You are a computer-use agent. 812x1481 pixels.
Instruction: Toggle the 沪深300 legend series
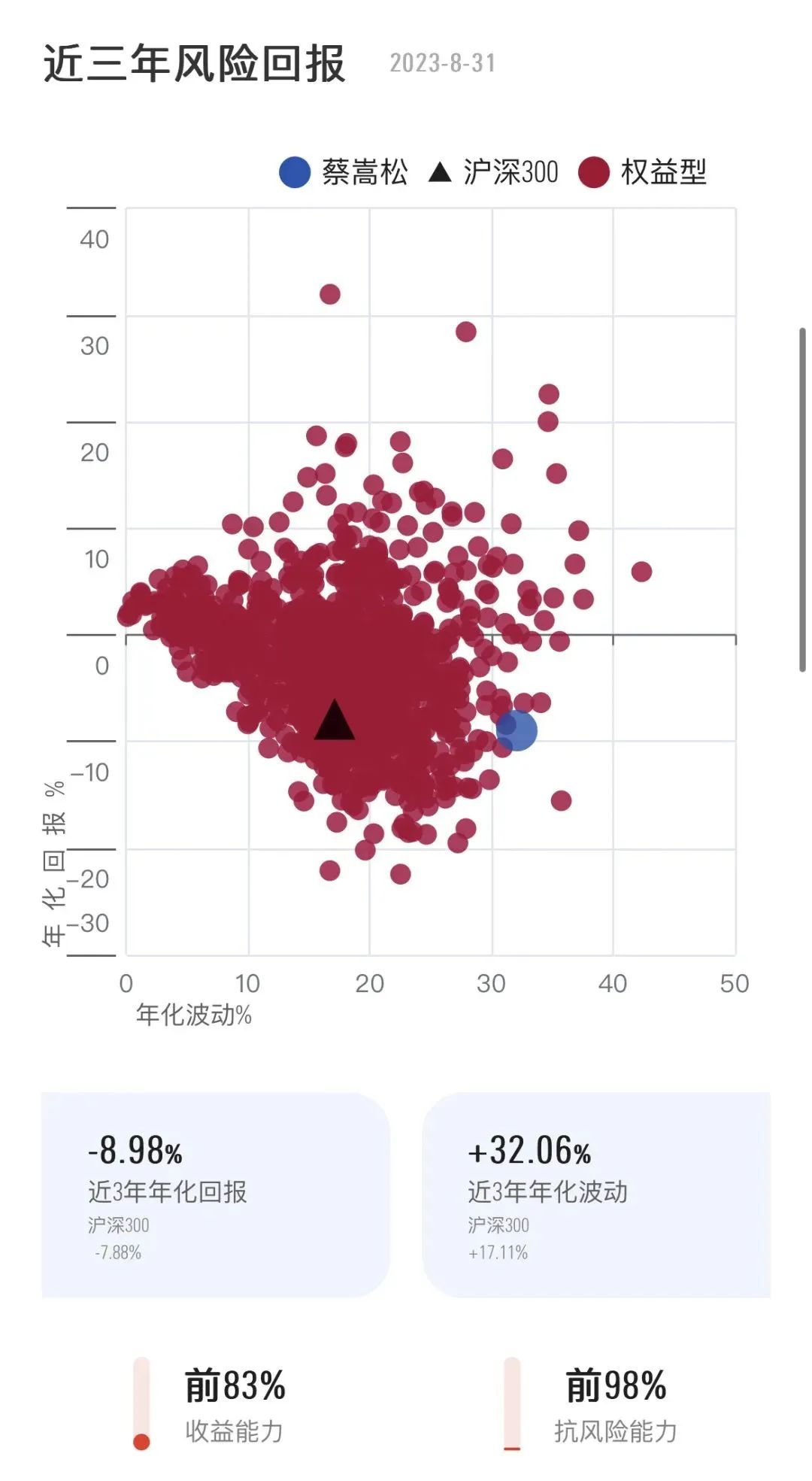tap(493, 172)
